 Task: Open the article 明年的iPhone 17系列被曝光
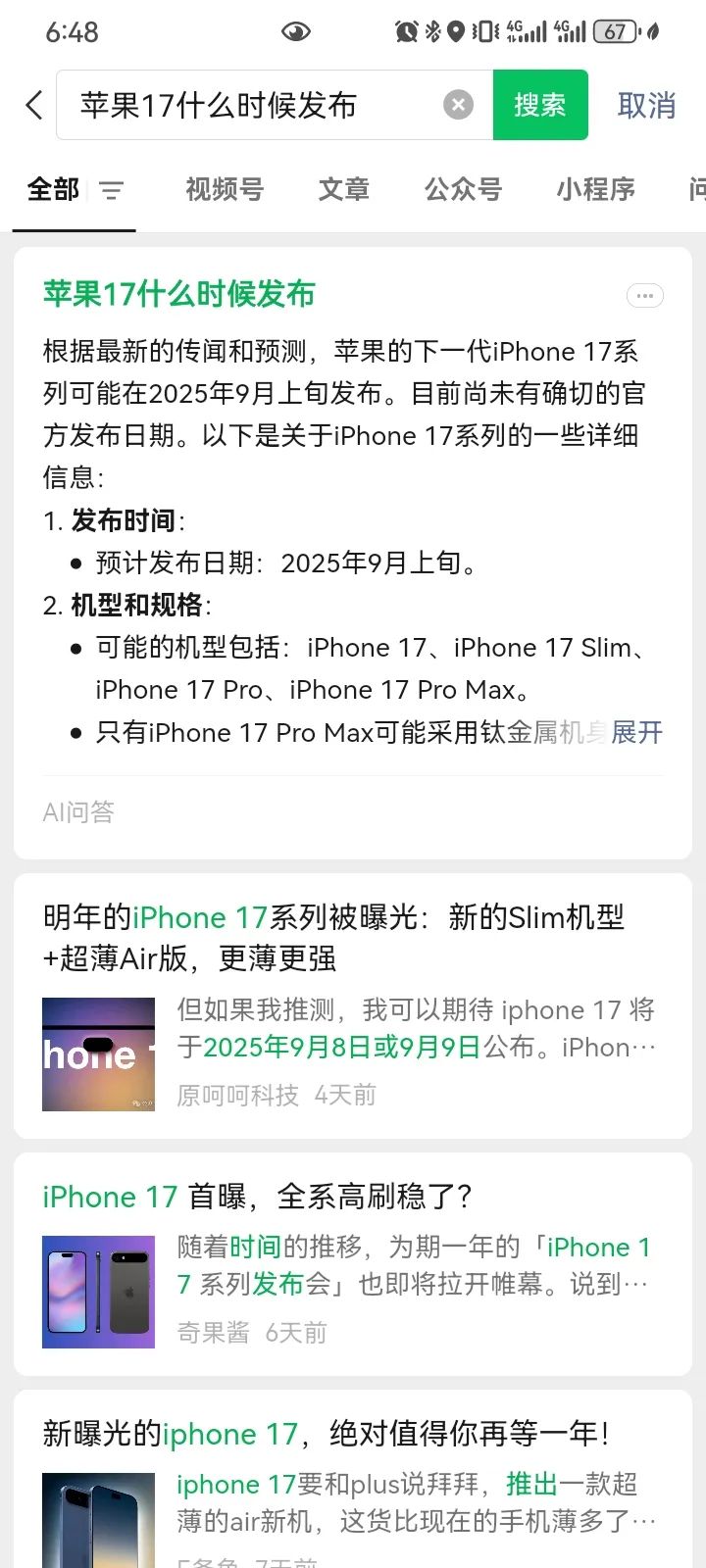(x=333, y=937)
